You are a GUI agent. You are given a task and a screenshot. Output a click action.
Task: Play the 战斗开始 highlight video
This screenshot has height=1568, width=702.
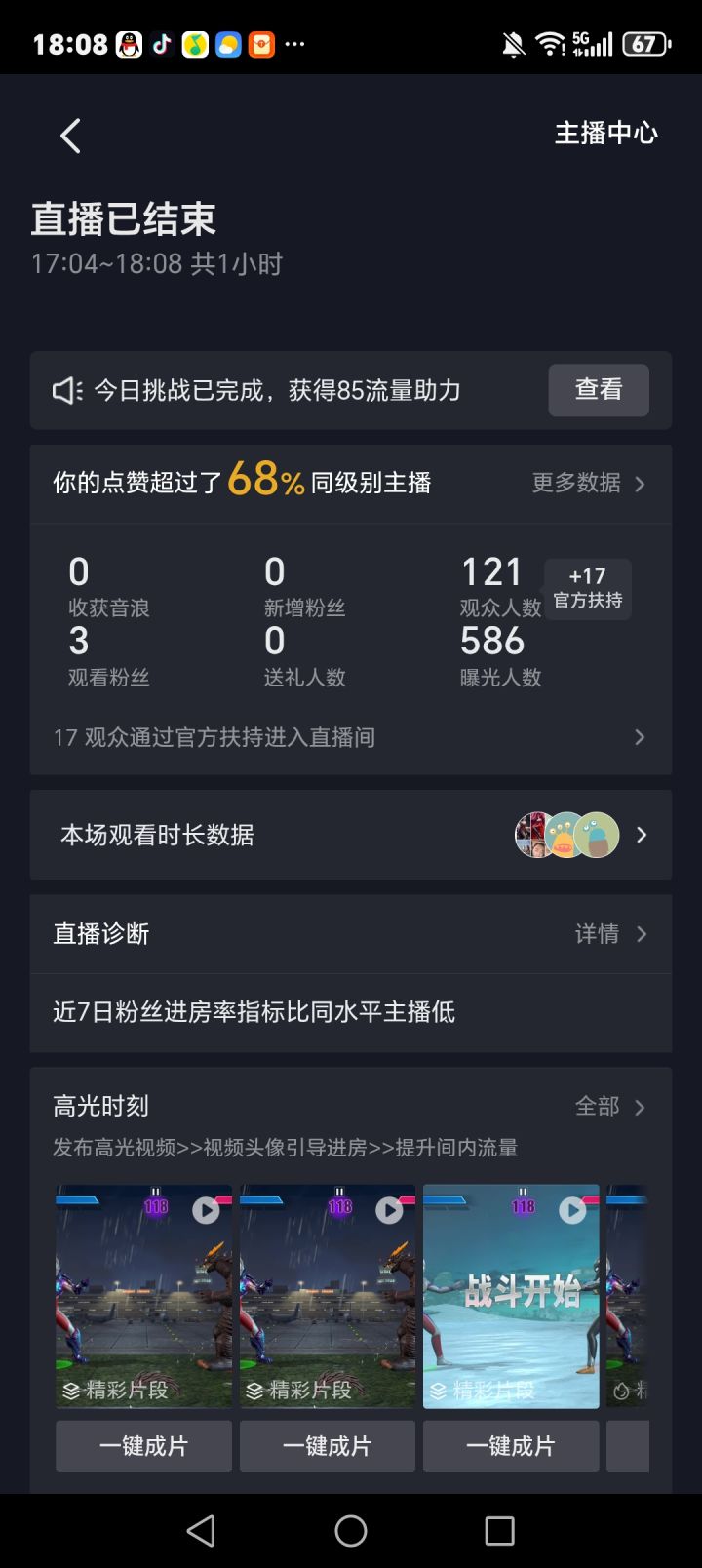[x=571, y=1210]
